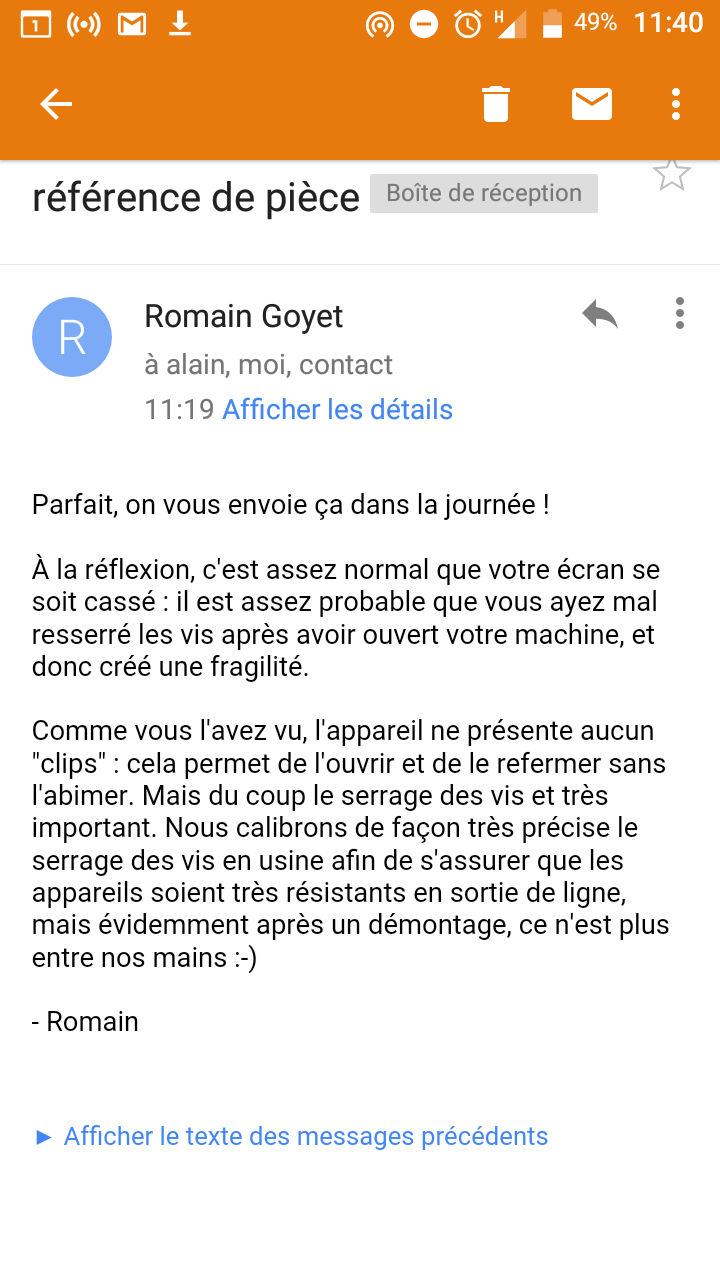Go back to the inbox
The height and width of the screenshot is (1280, 720).
pos(56,104)
